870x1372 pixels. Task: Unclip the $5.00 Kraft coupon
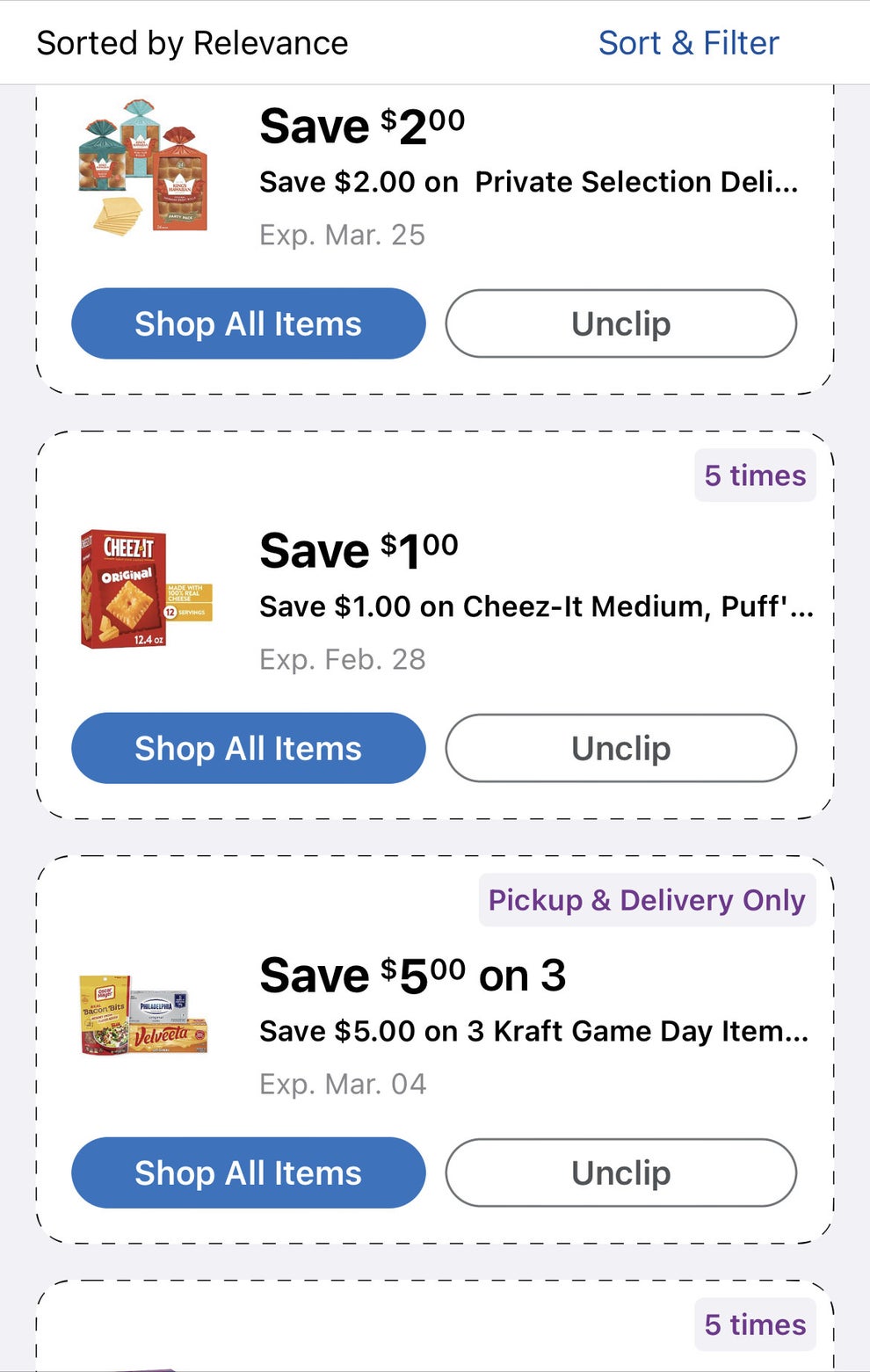coord(620,1172)
